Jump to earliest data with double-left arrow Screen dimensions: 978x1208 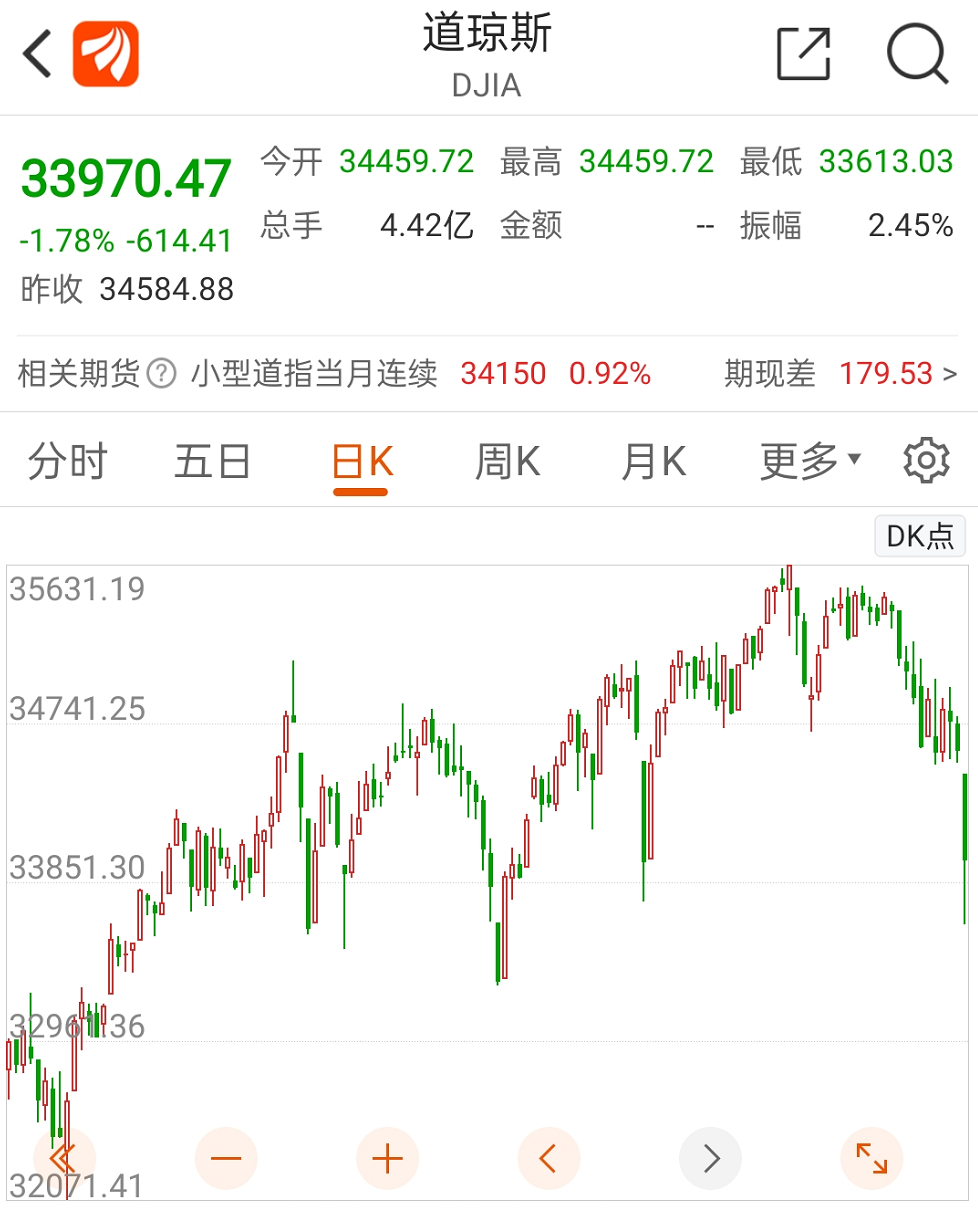click(x=62, y=1159)
